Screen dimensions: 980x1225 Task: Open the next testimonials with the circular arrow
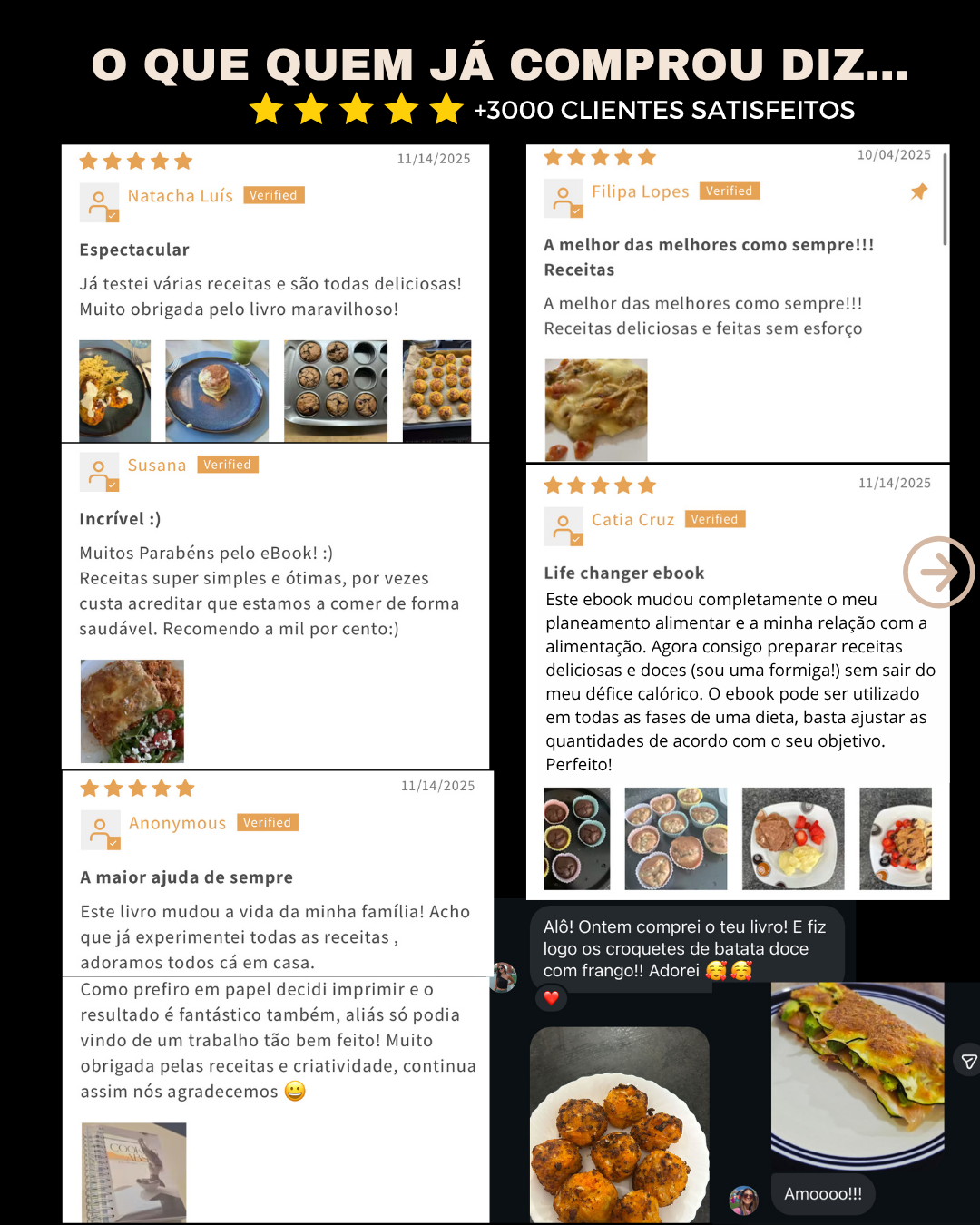pos(938,572)
